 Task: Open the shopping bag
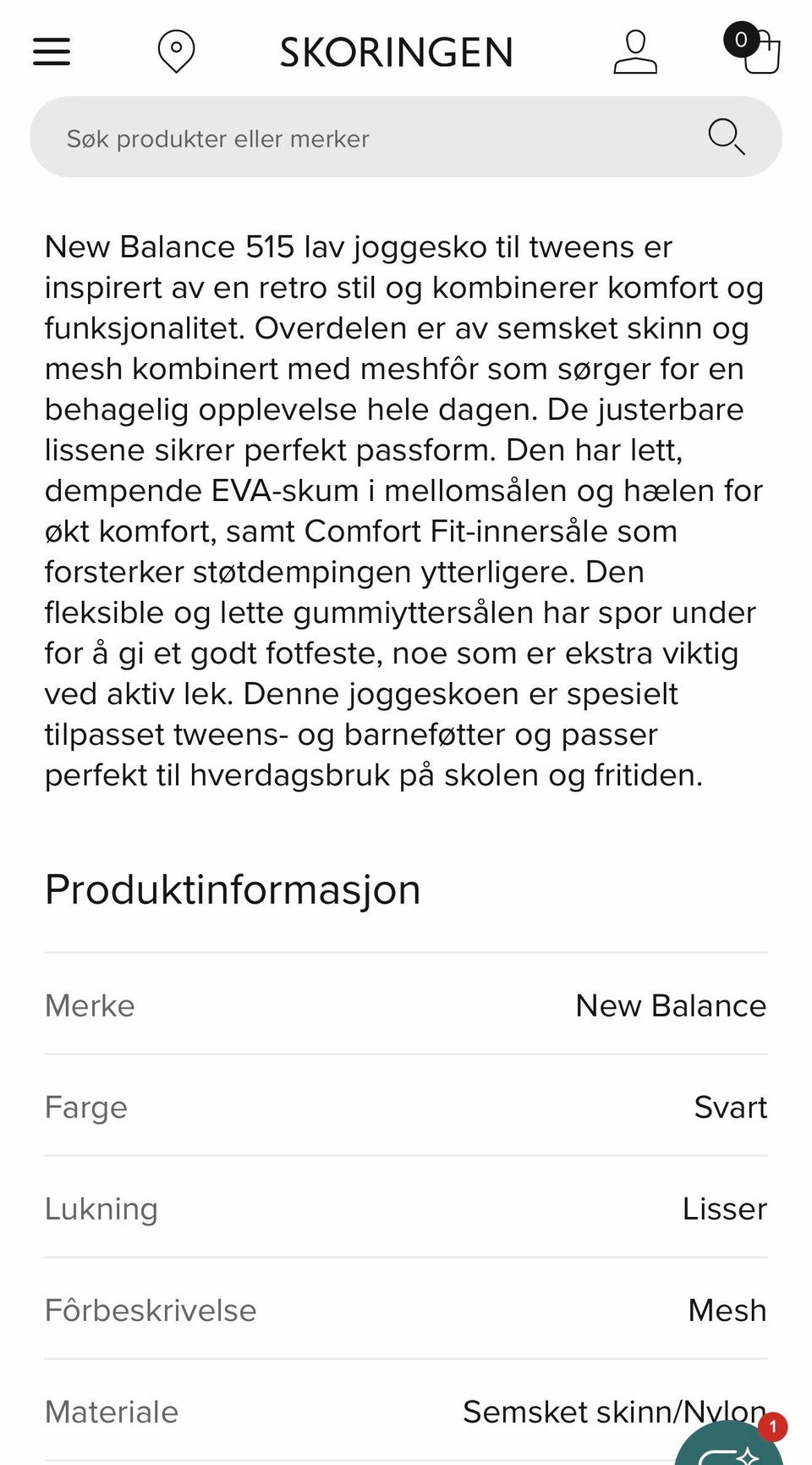point(754,49)
